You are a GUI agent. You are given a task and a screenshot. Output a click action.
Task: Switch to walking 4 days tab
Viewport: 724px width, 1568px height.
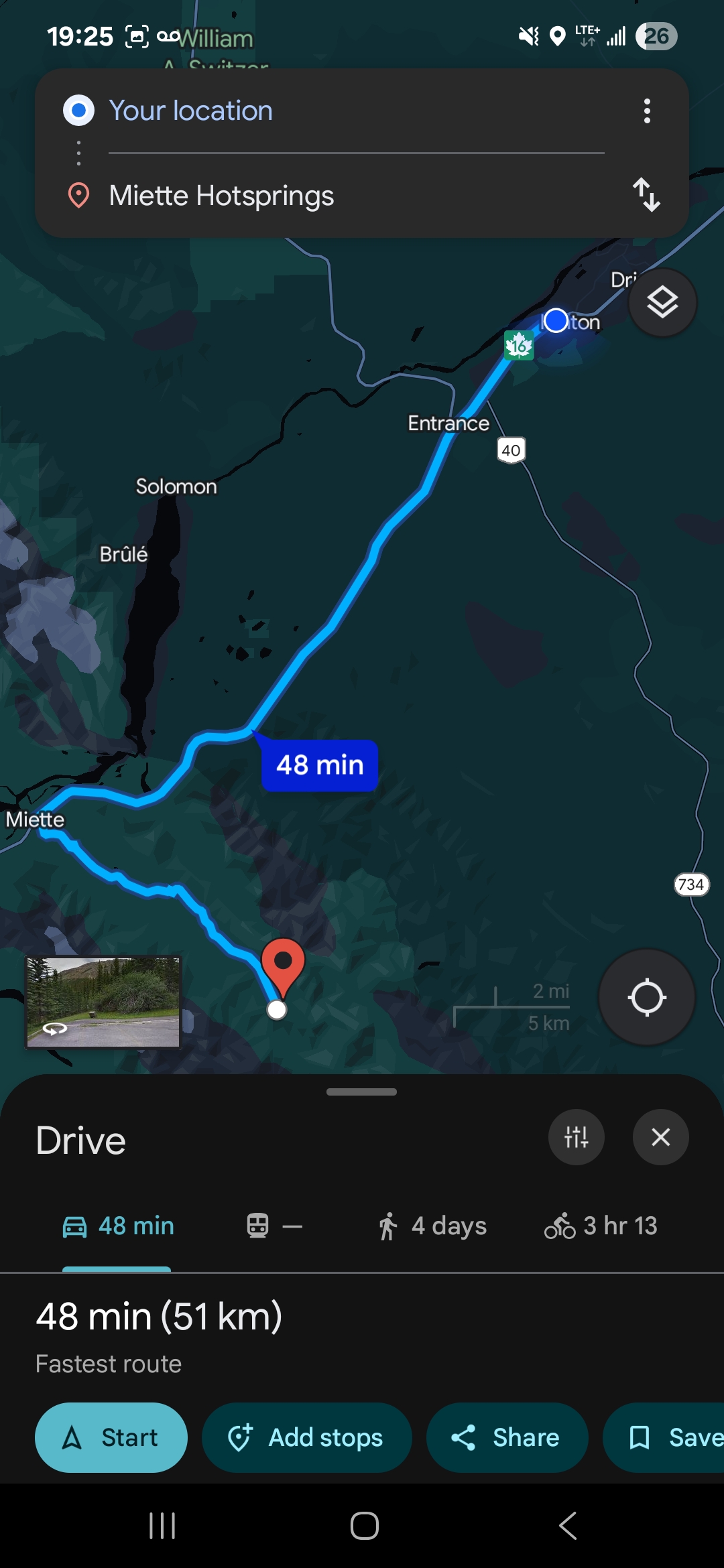[431, 1226]
